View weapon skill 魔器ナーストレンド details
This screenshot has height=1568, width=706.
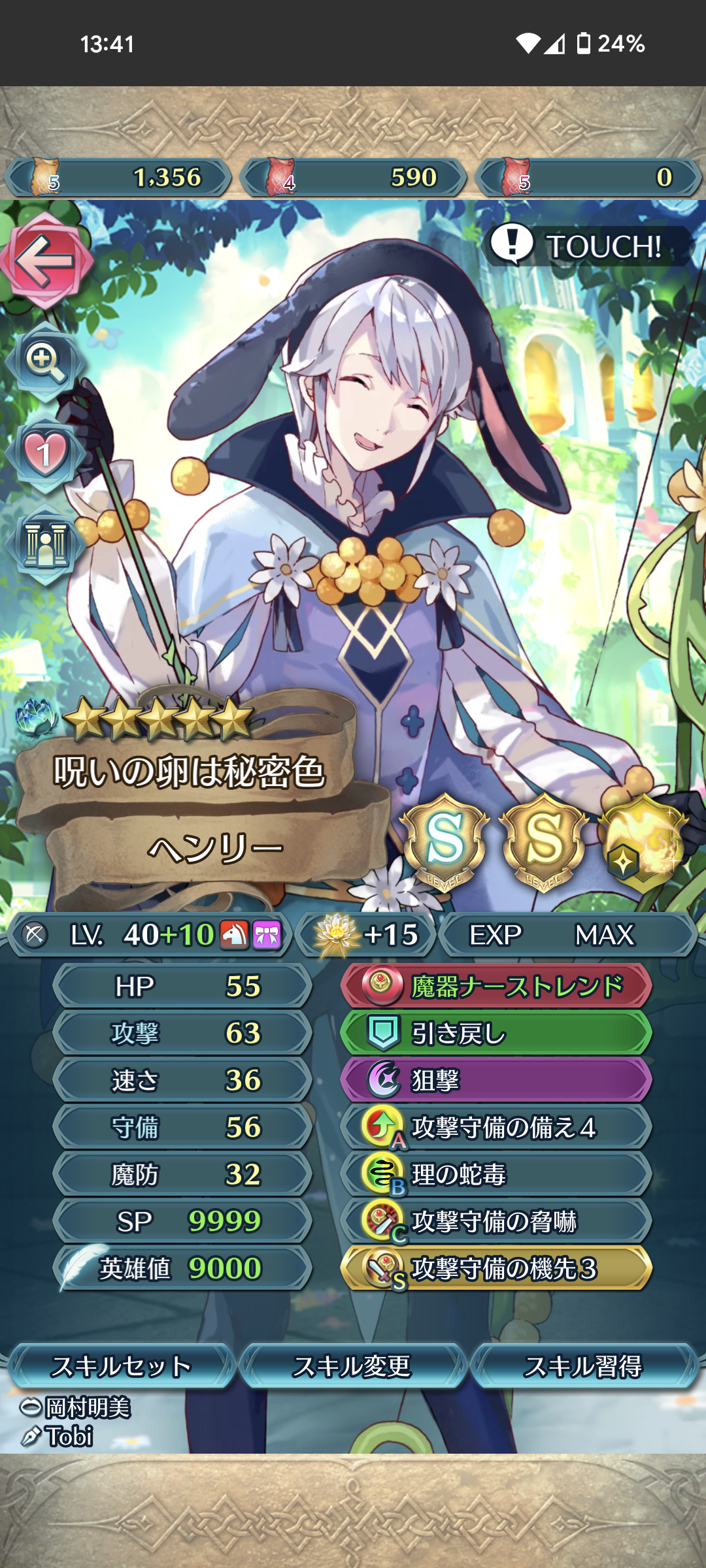coord(497,986)
